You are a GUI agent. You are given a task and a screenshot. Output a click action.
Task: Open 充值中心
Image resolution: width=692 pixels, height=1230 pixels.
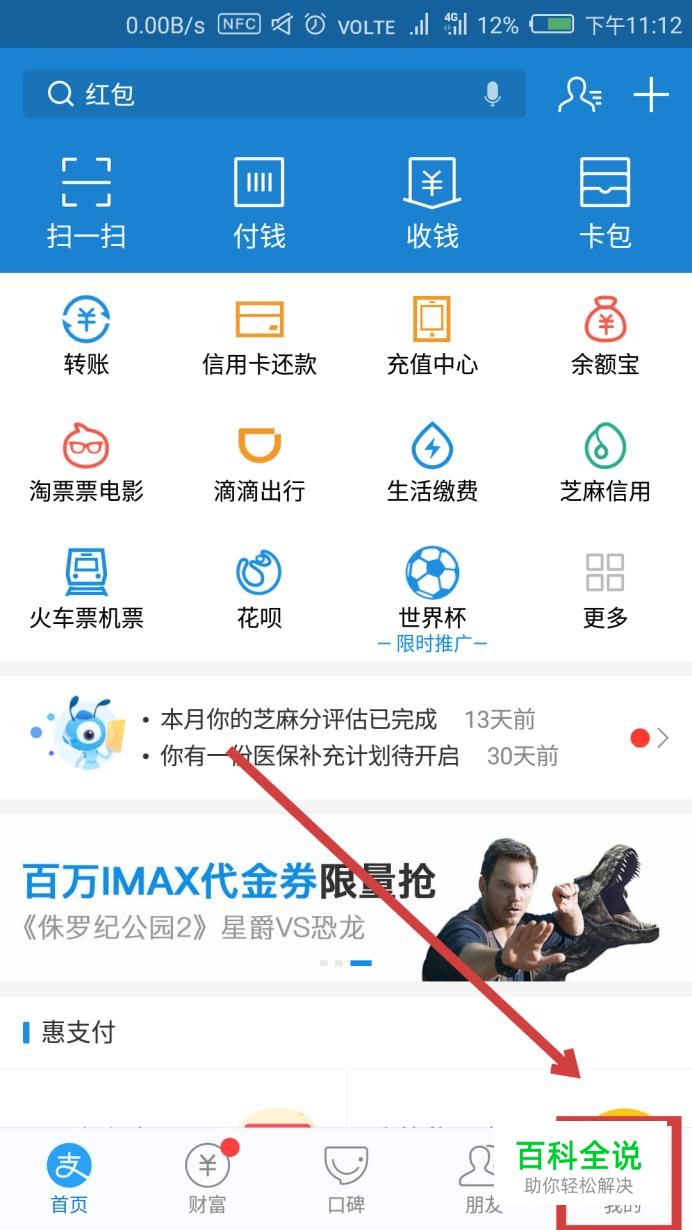[x=432, y=337]
